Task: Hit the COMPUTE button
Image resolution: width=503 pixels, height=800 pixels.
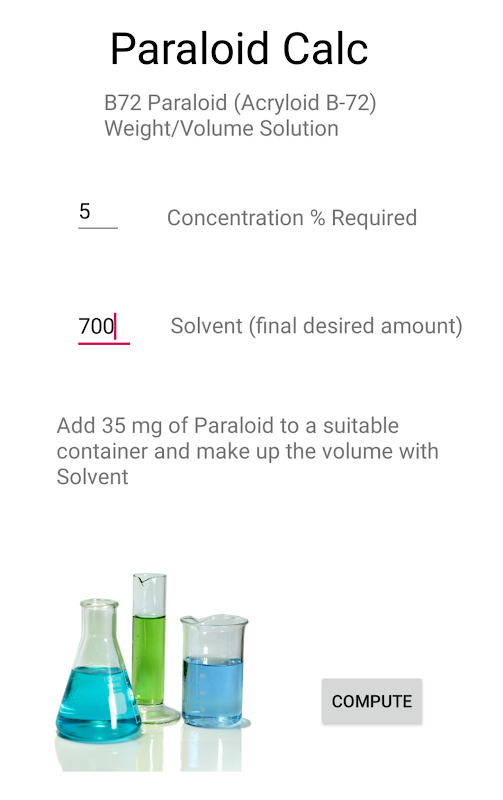Action: [371, 701]
